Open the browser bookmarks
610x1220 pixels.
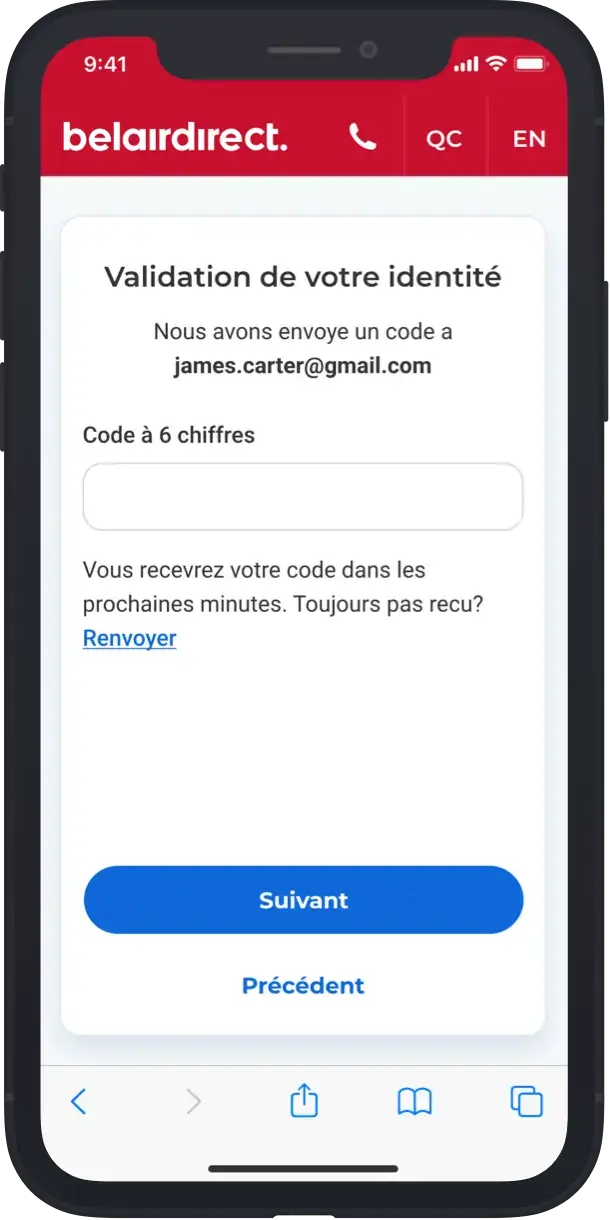(414, 1102)
